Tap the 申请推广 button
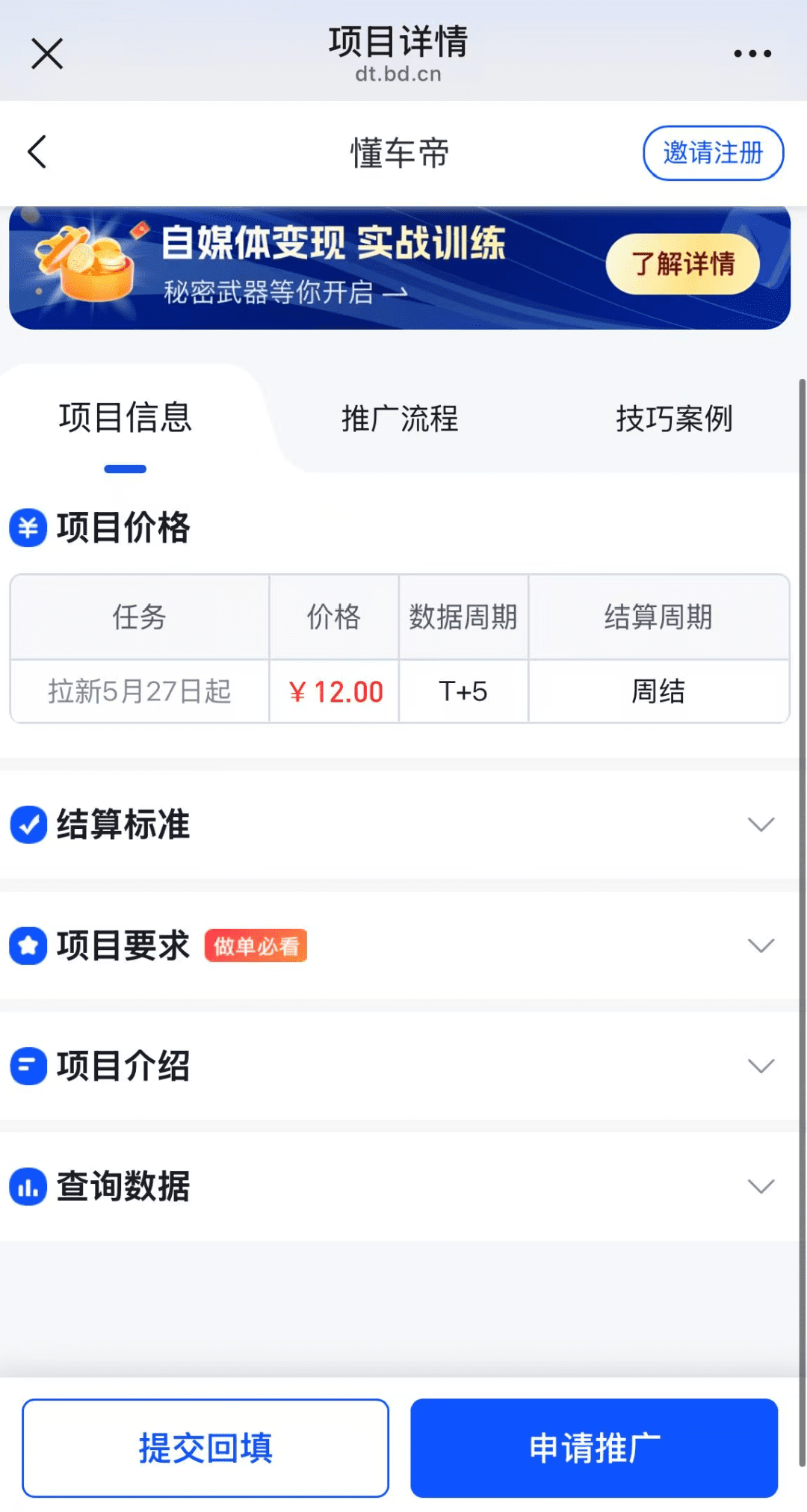This screenshot has height=1512, width=807. pos(594,1448)
